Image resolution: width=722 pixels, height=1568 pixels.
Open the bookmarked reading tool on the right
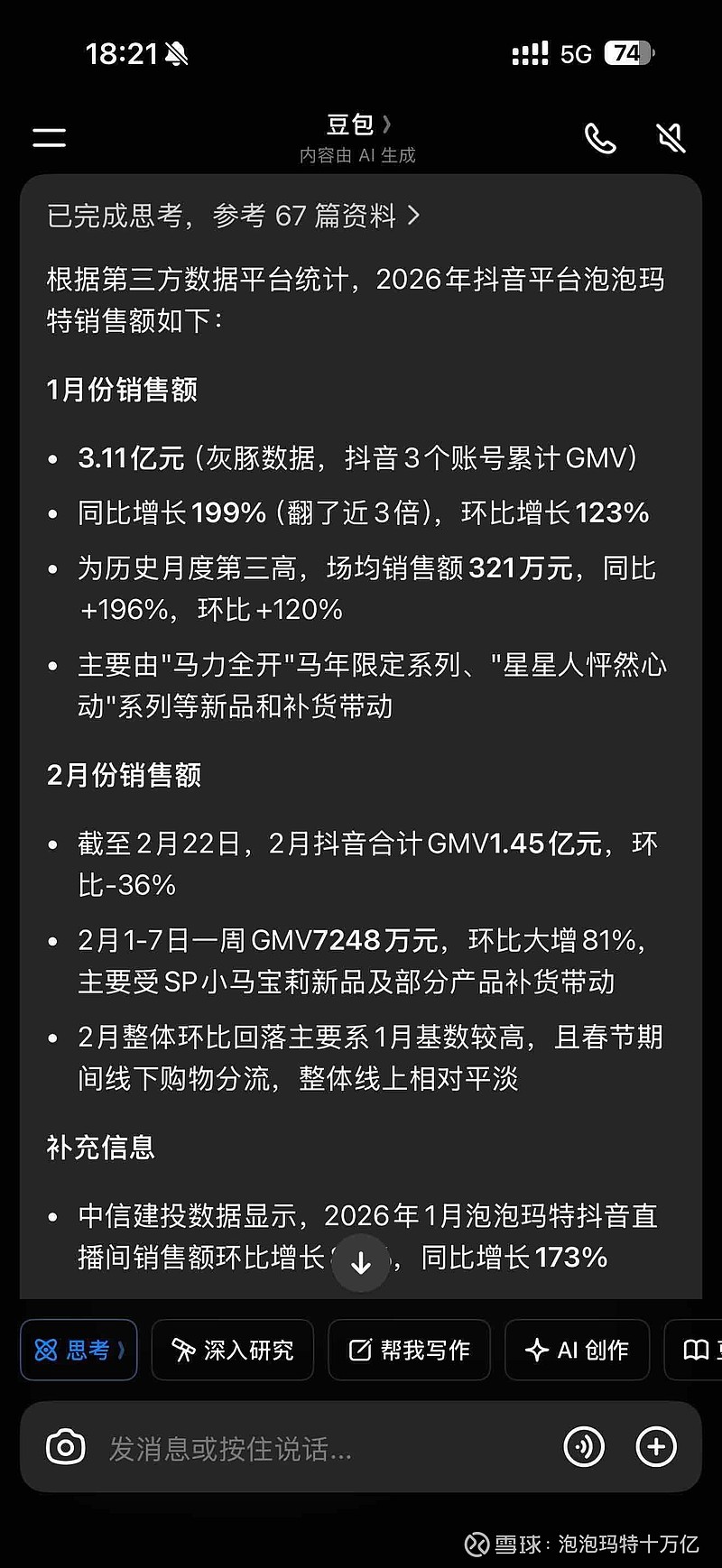click(x=695, y=1351)
